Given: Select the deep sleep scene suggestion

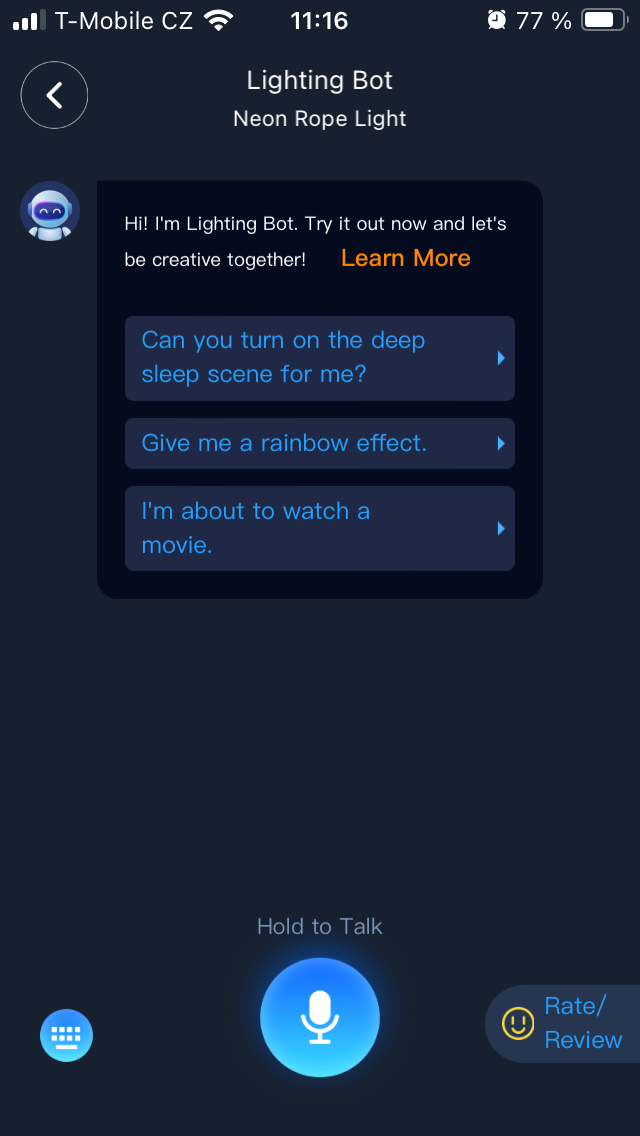Looking at the screenshot, I should (x=319, y=358).
